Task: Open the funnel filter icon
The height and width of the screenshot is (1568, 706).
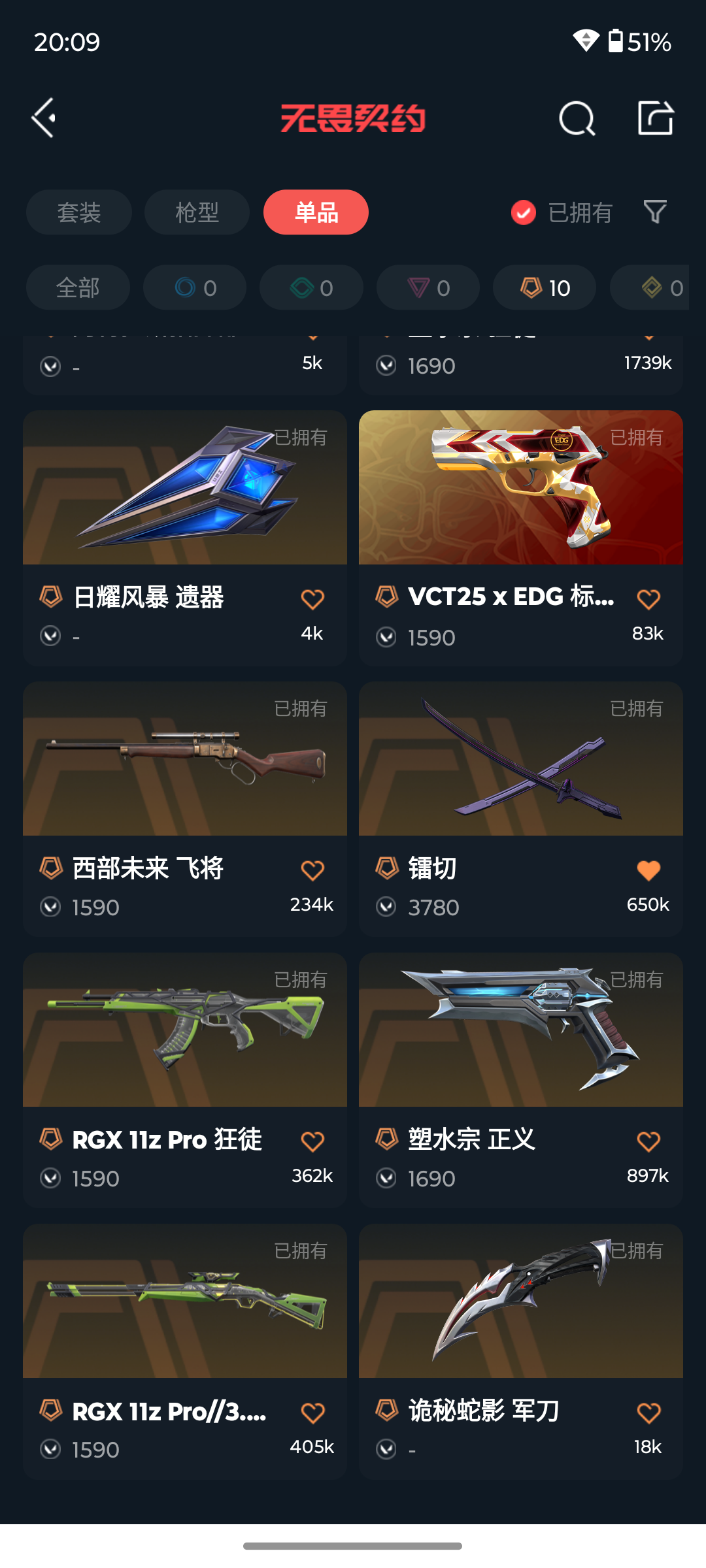Action: [655, 212]
